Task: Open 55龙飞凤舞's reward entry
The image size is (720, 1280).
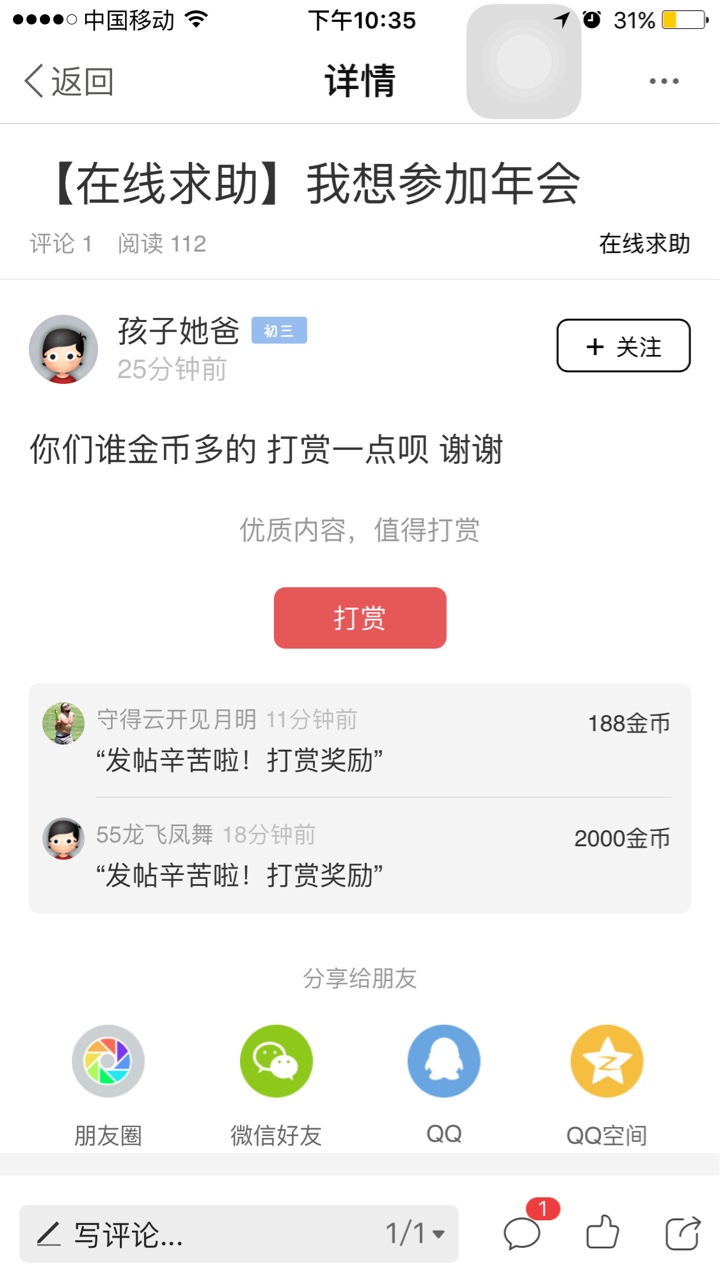Action: coord(360,855)
